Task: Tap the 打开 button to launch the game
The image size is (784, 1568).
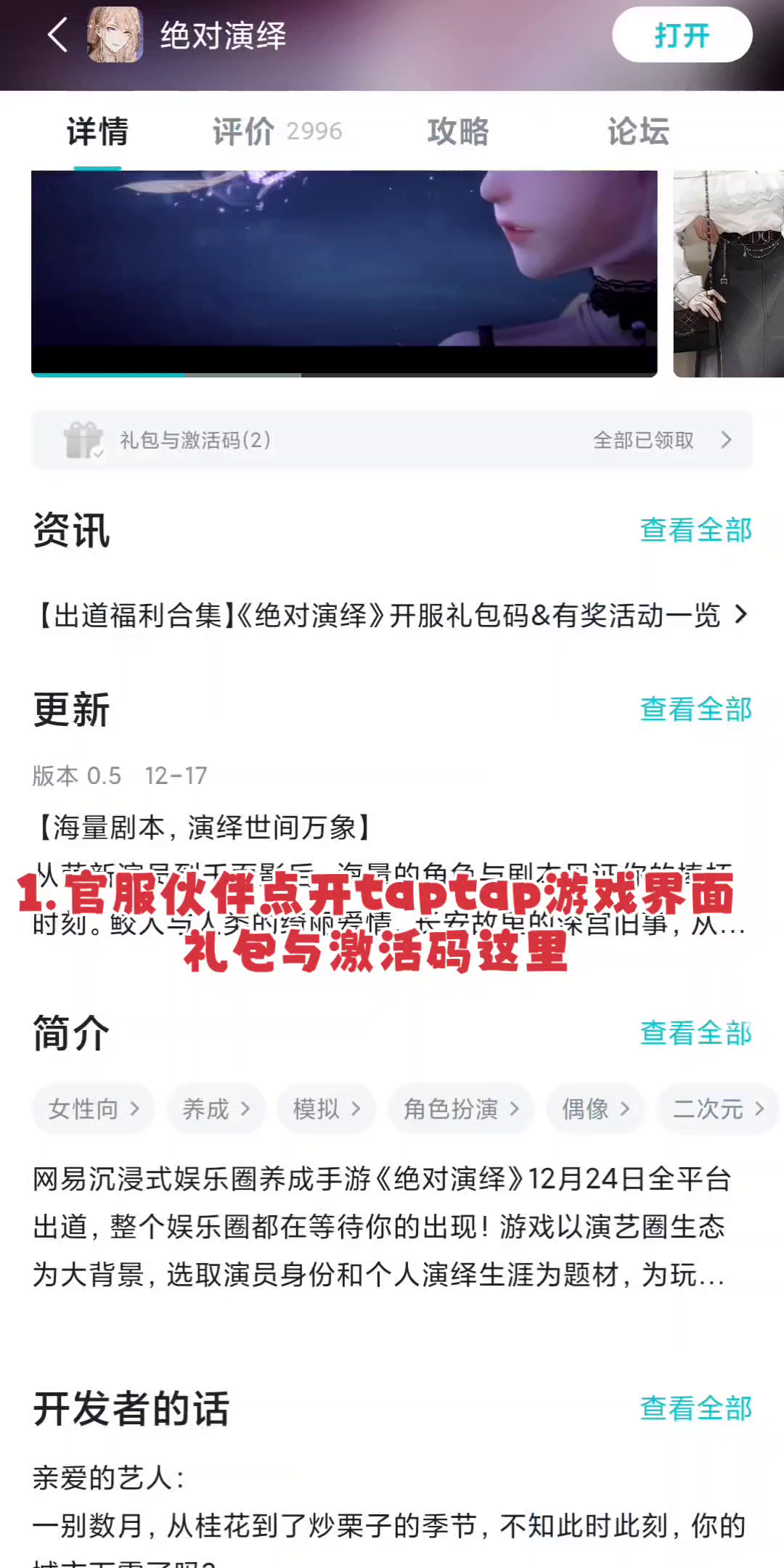Action: [x=682, y=35]
